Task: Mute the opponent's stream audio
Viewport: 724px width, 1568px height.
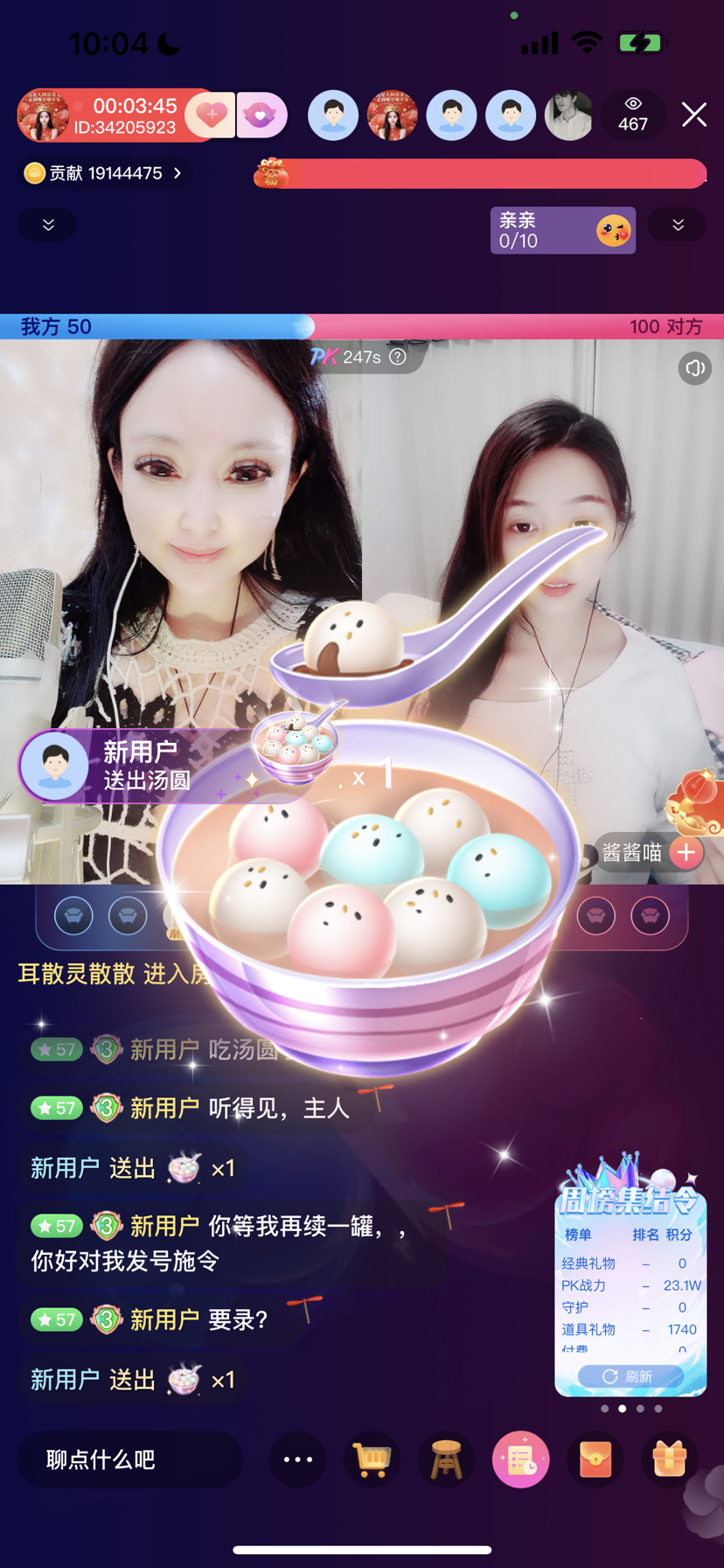Action: coord(694,368)
